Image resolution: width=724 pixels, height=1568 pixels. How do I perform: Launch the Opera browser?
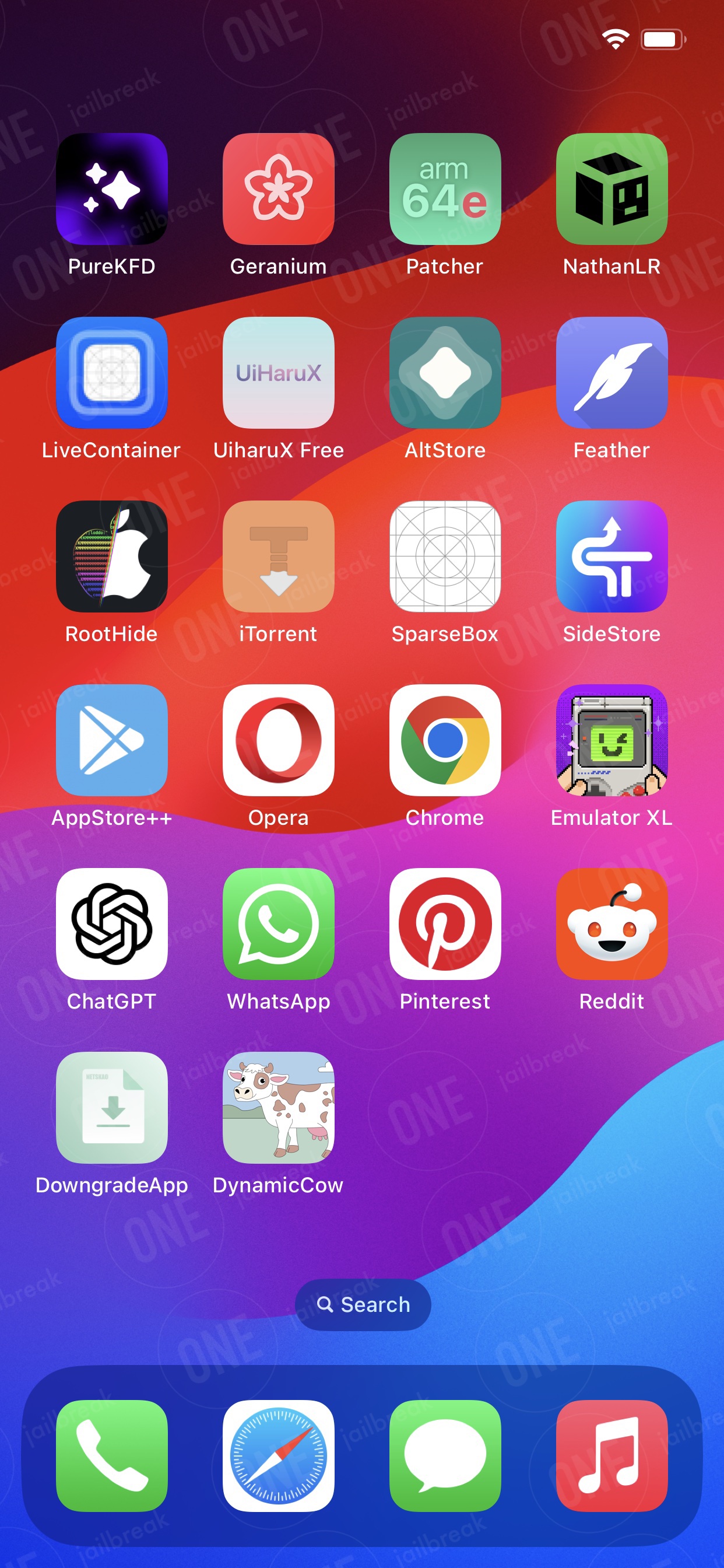click(x=279, y=740)
